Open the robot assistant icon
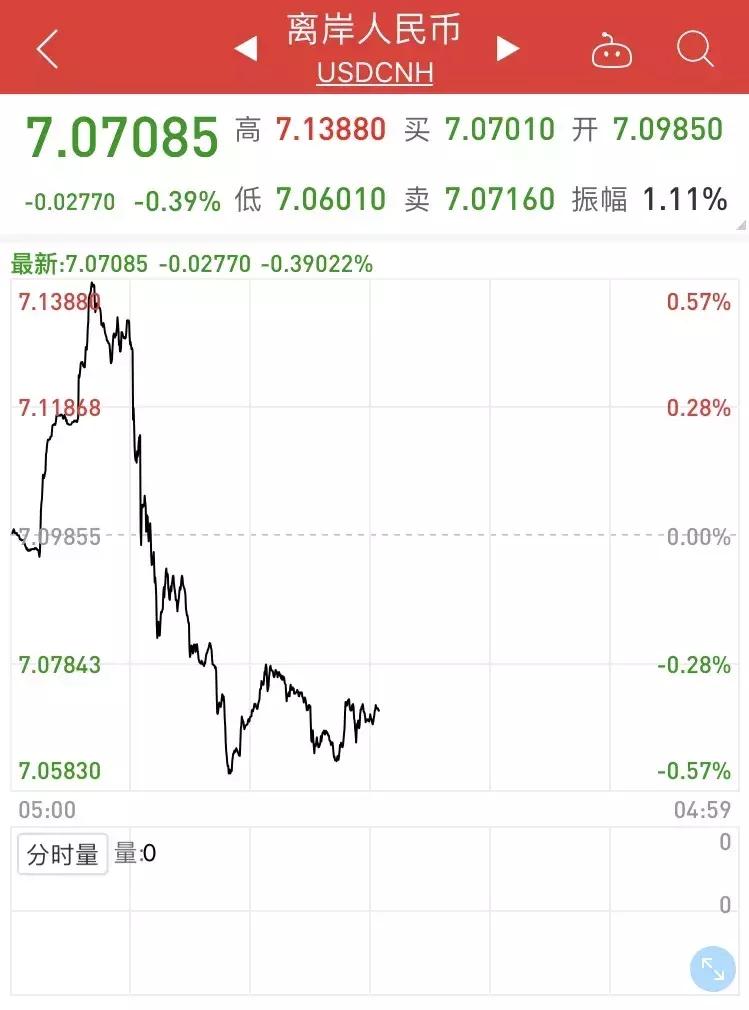 [x=611, y=49]
